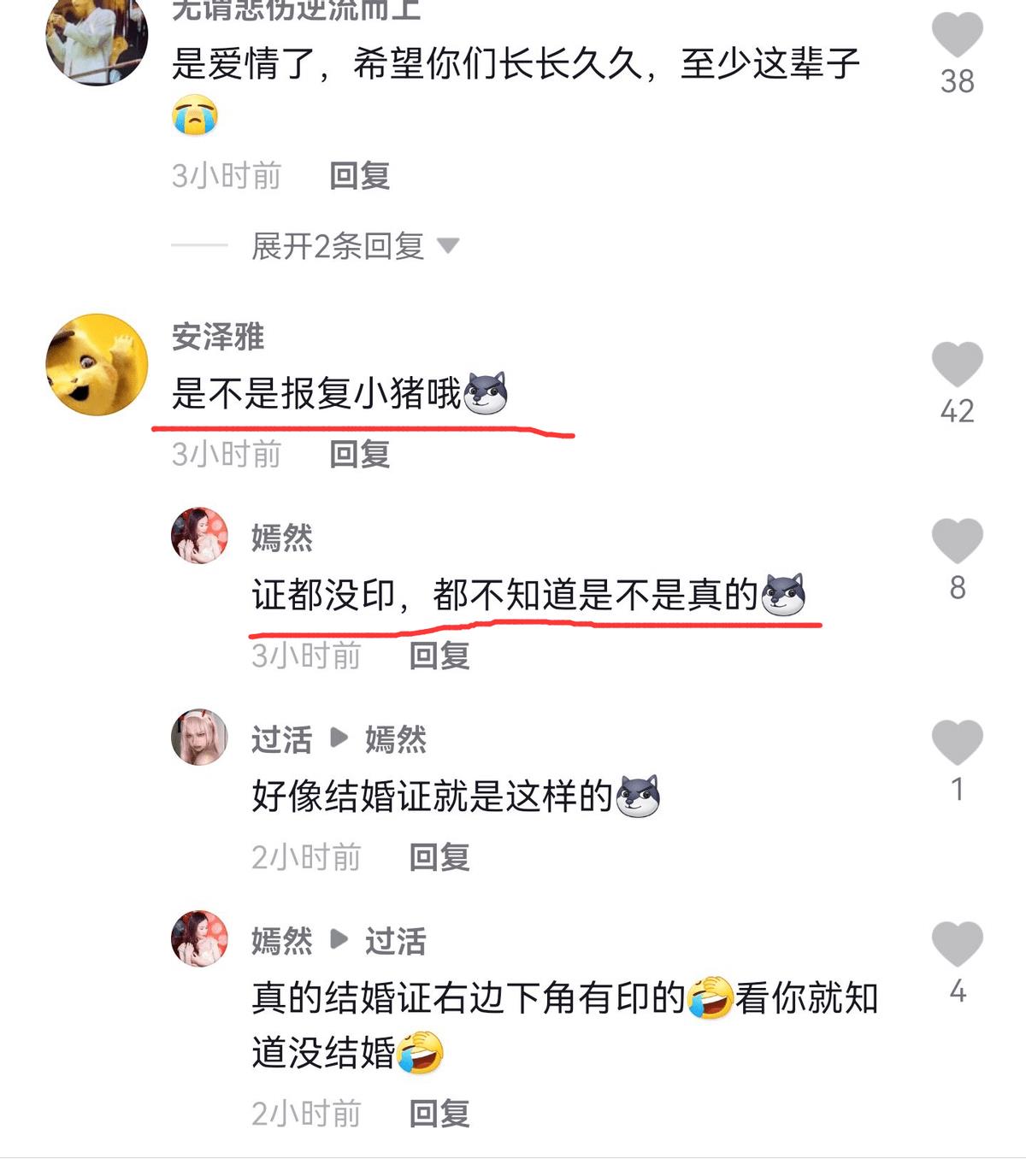This screenshot has height=1176, width=1026.
Task: Reply to the 是爱情了 comment
Action: [360, 176]
